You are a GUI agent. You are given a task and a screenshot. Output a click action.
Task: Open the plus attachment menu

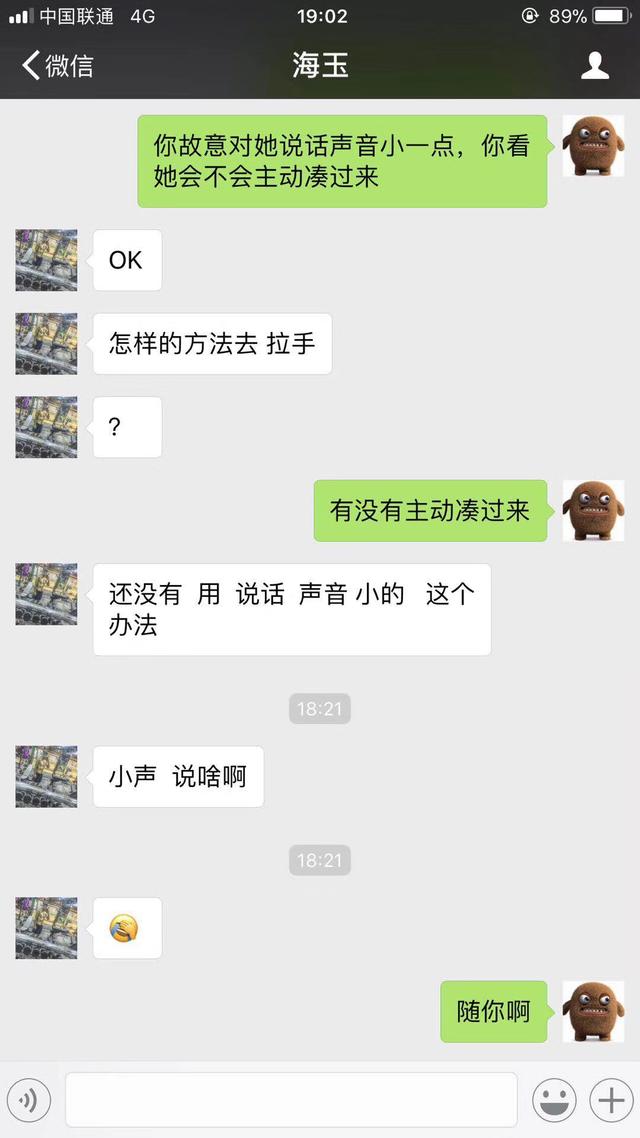pos(609,1100)
